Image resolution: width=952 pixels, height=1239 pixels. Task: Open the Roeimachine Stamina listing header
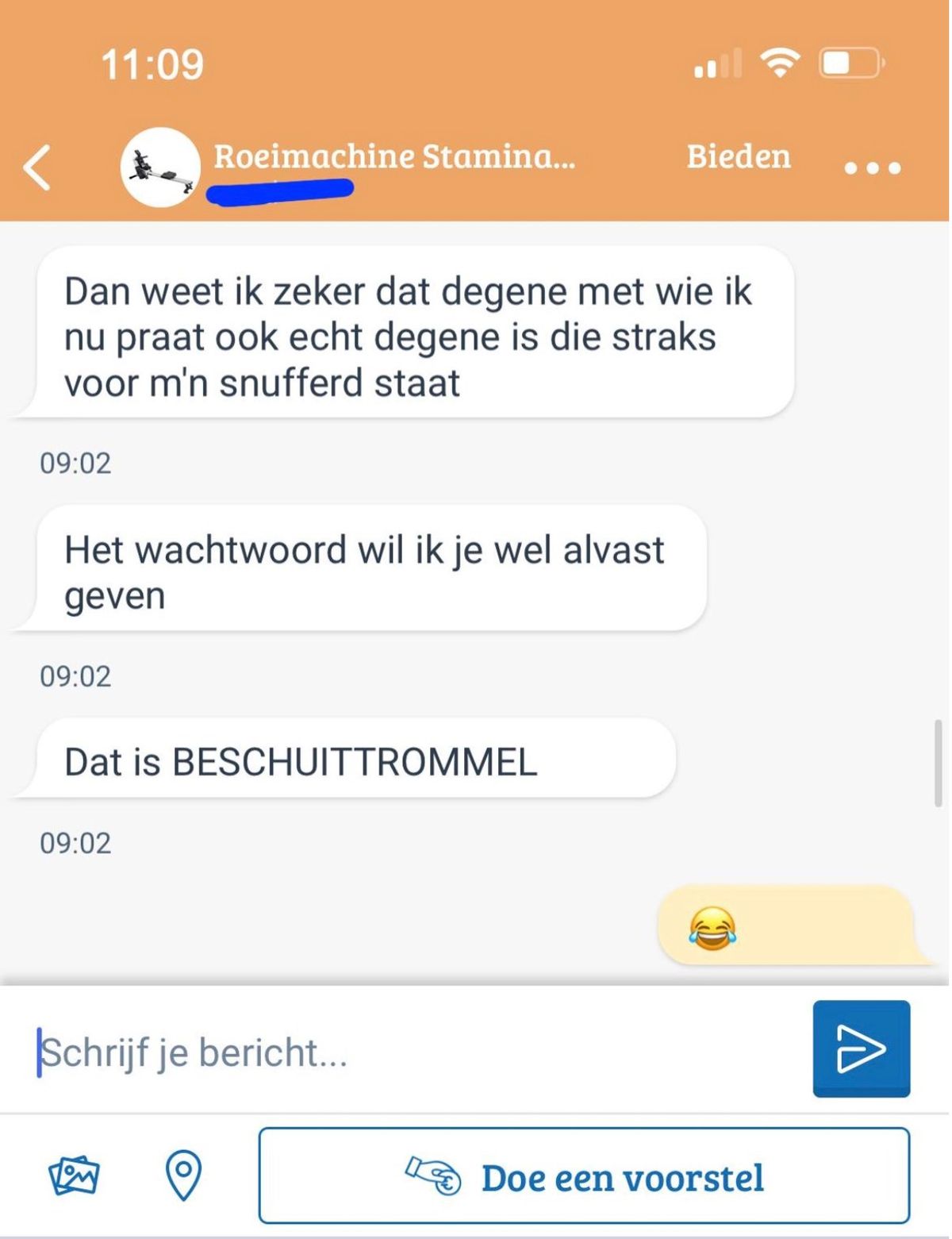pyautogui.click(x=394, y=156)
